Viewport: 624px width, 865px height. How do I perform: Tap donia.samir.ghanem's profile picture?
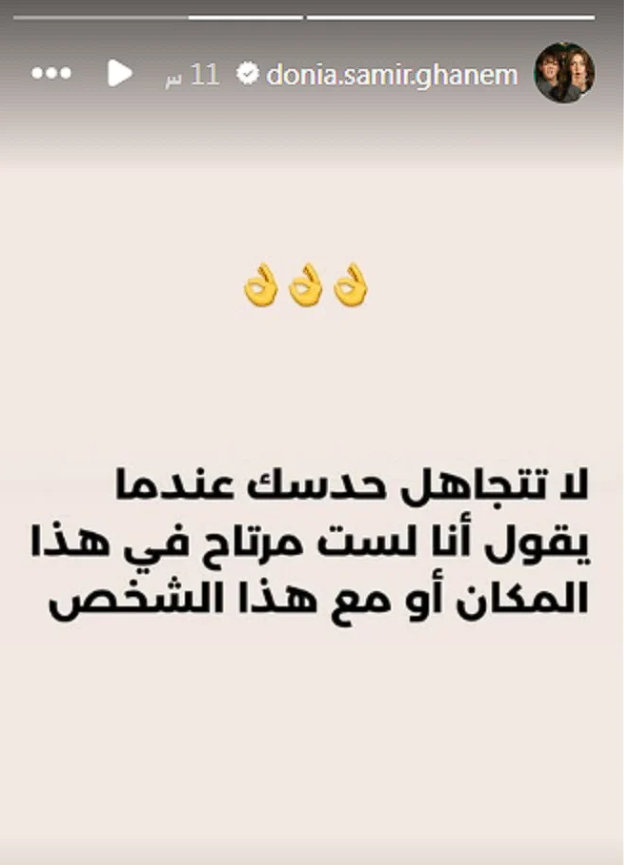click(x=565, y=72)
